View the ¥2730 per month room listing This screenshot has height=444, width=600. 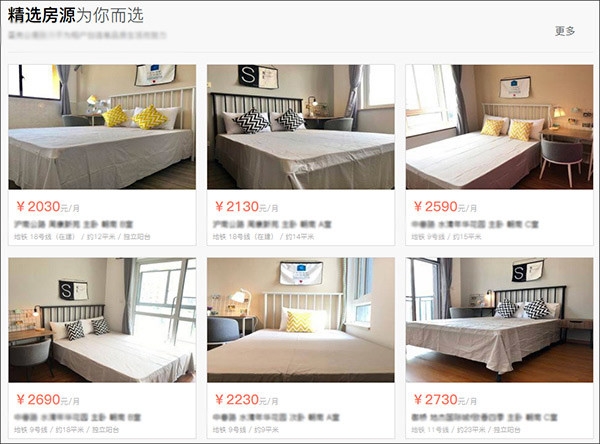tap(499, 320)
